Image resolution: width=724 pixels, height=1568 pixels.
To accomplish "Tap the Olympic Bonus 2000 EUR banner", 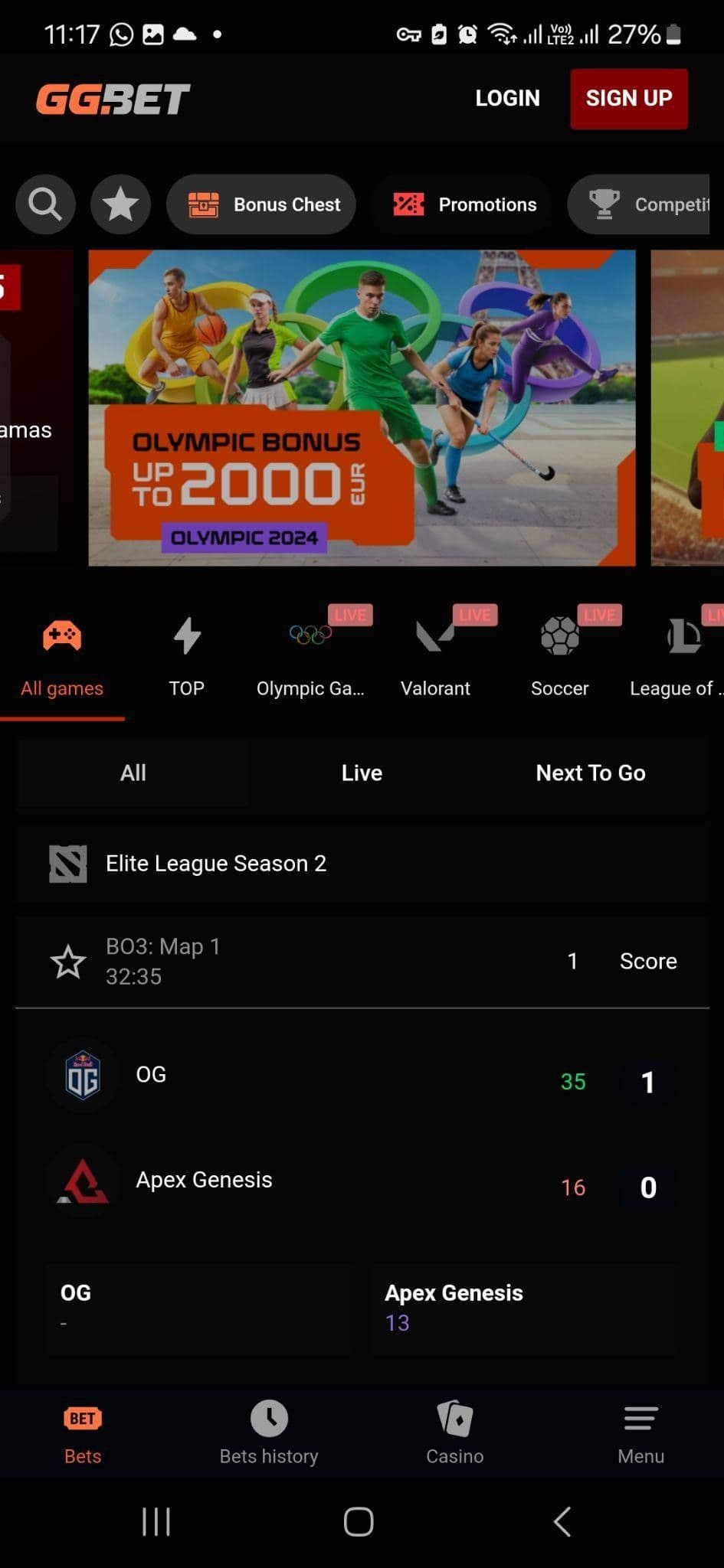I will pyautogui.click(x=362, y=408).
